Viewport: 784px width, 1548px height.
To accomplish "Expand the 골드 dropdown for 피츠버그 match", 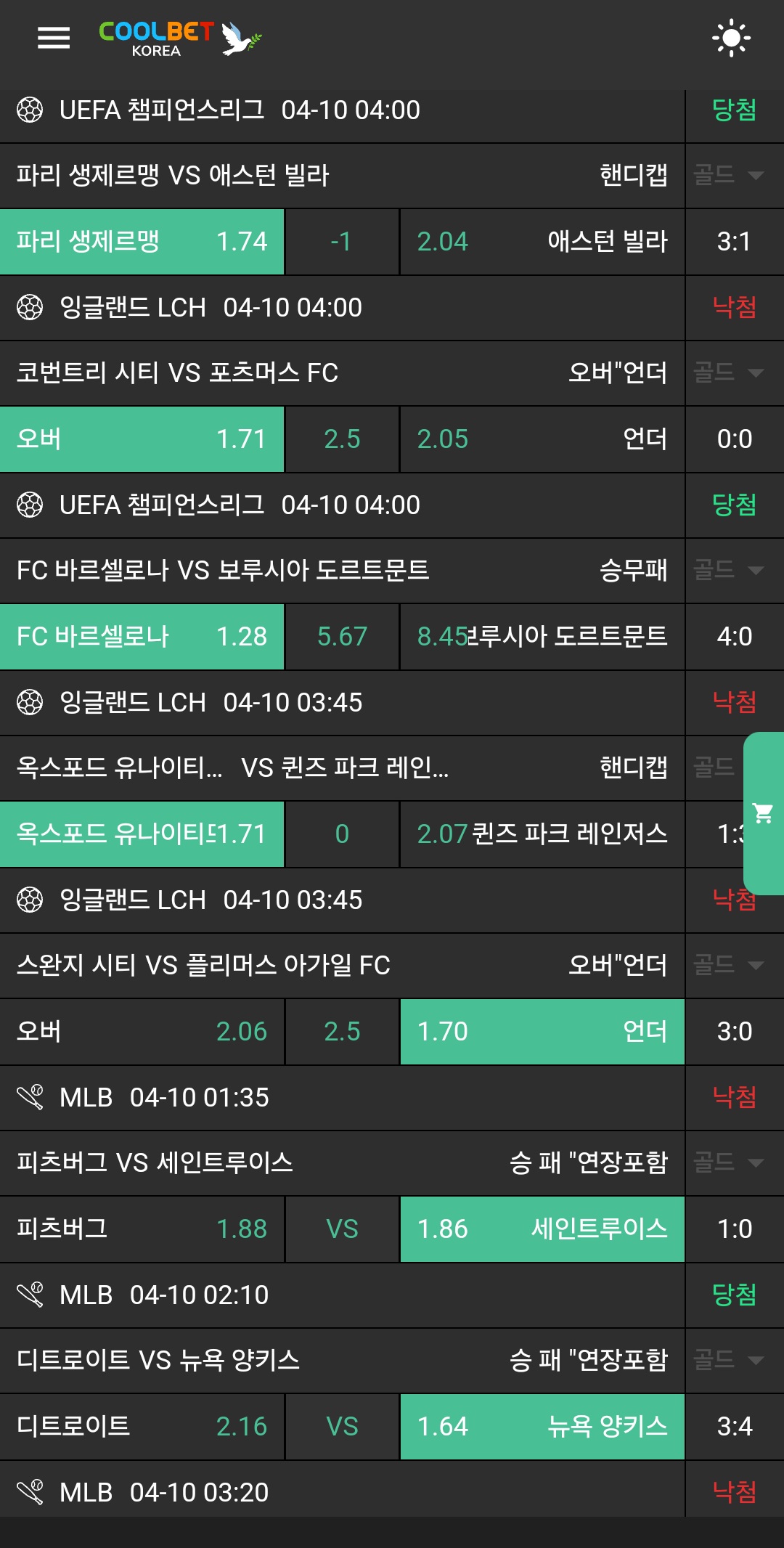I will tap(729, 1162).
